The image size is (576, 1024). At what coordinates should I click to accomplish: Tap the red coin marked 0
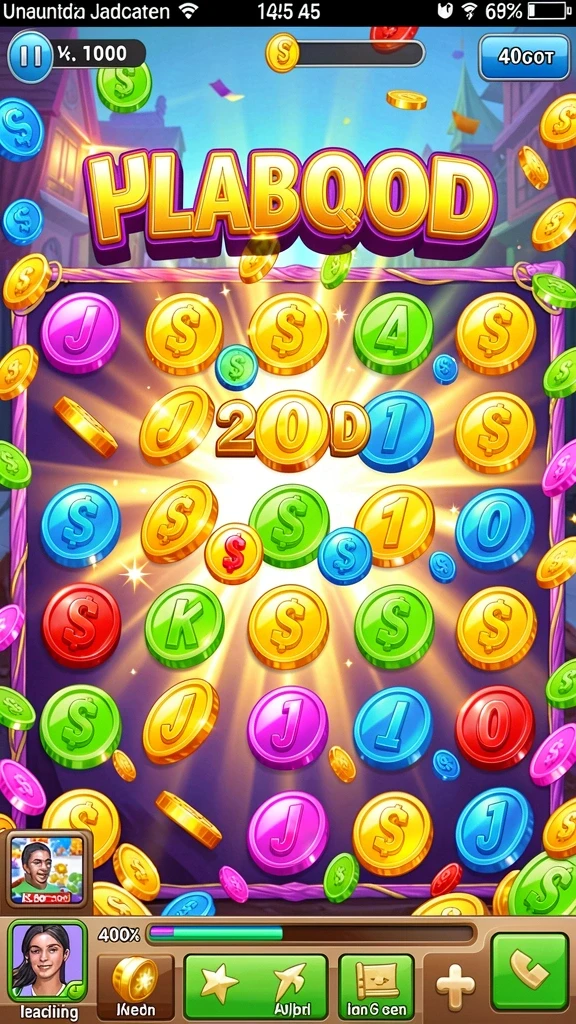494,727
